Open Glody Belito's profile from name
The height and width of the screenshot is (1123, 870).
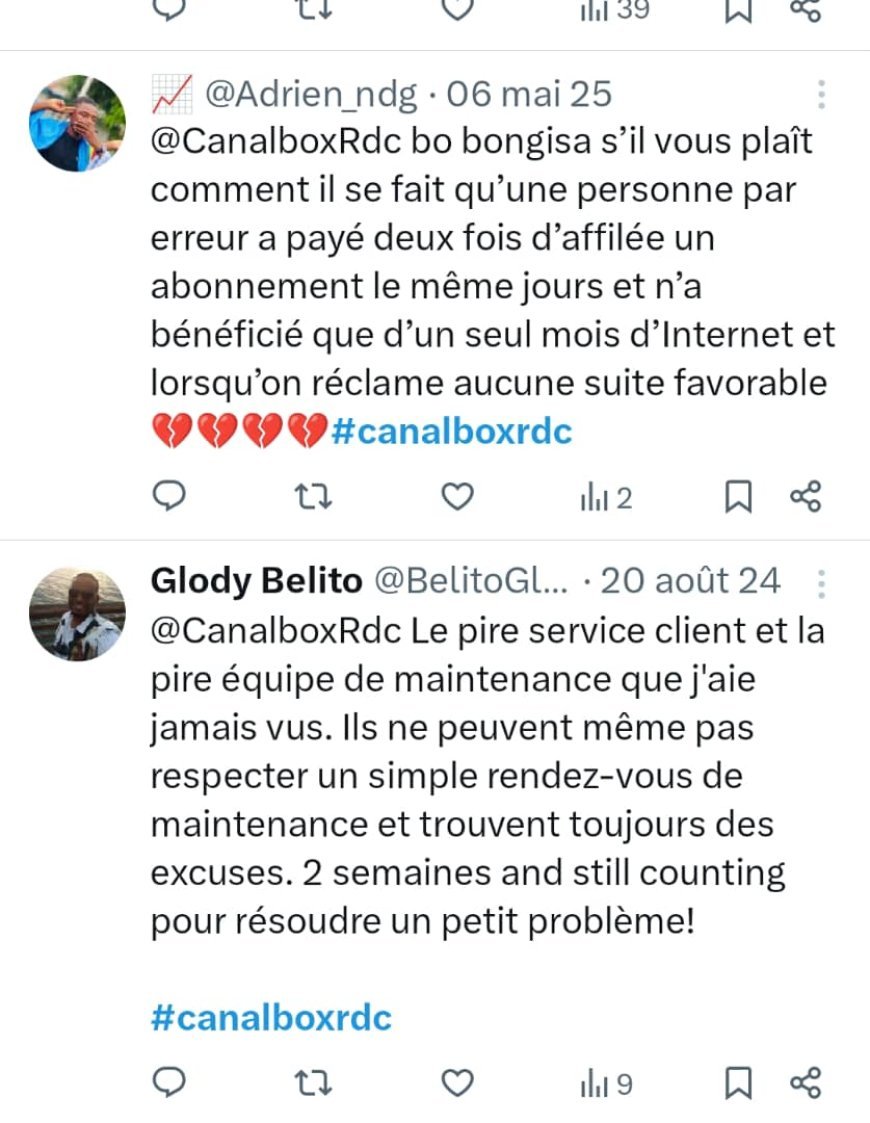click(x=256, y=581)
